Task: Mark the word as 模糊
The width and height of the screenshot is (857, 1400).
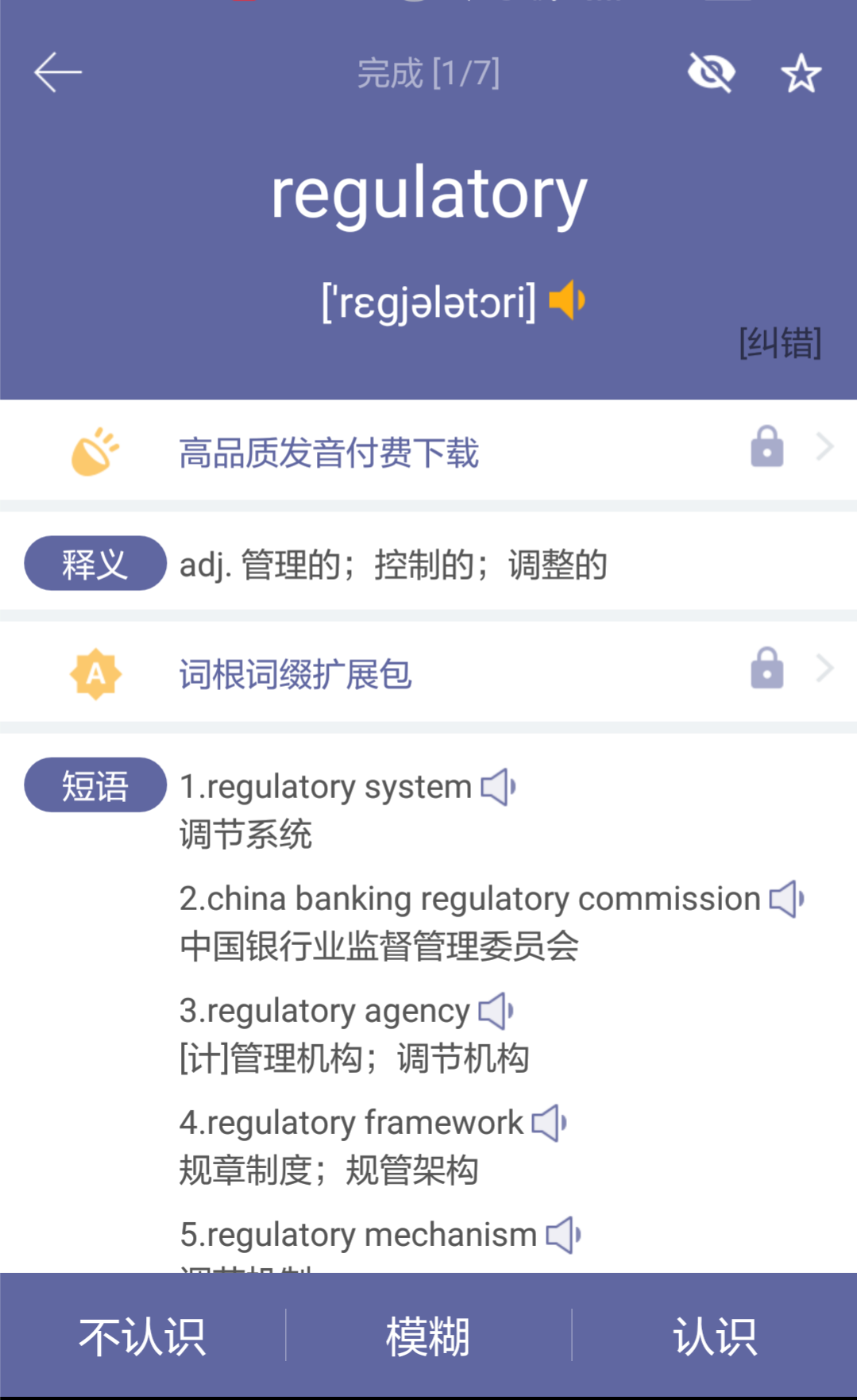Action: [428, 1336]
